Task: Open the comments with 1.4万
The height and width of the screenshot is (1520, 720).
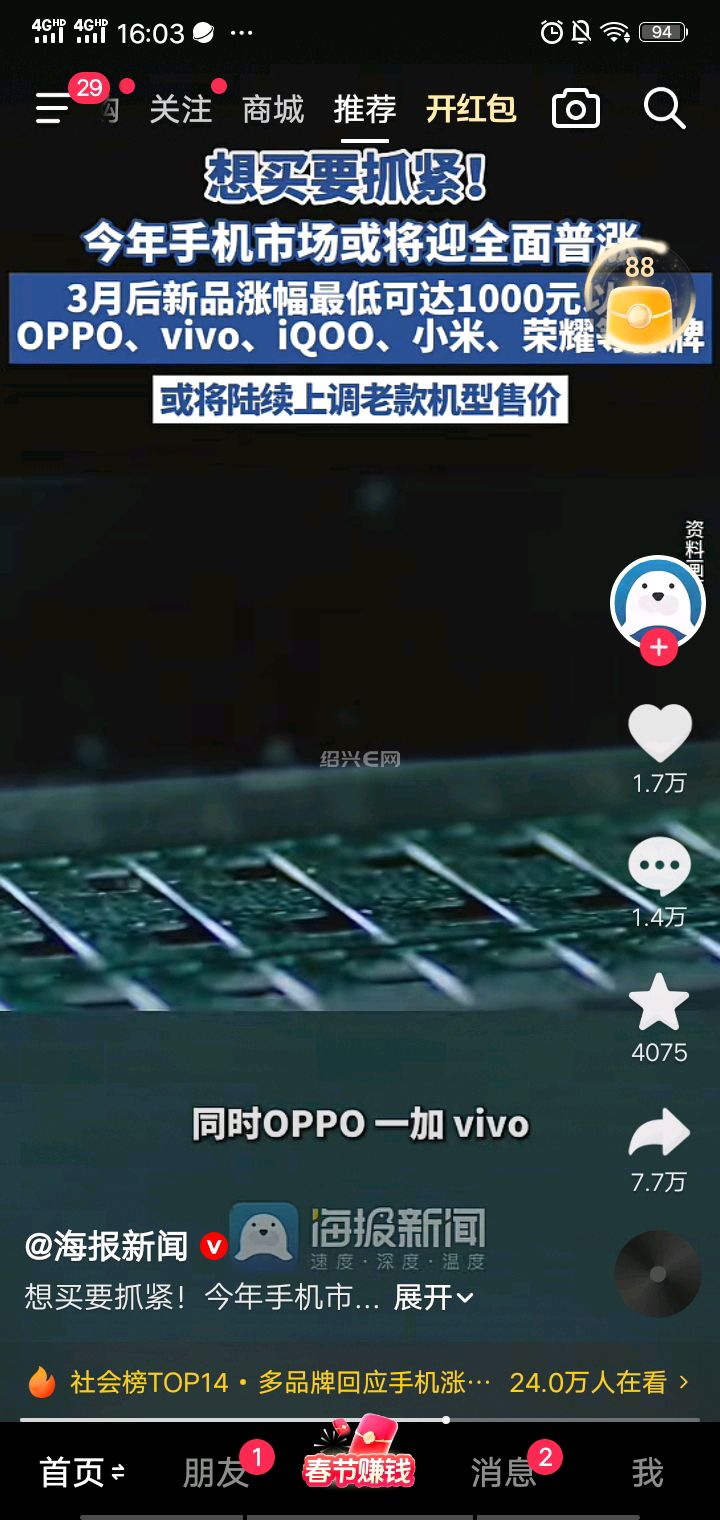Action: [659, 868]
